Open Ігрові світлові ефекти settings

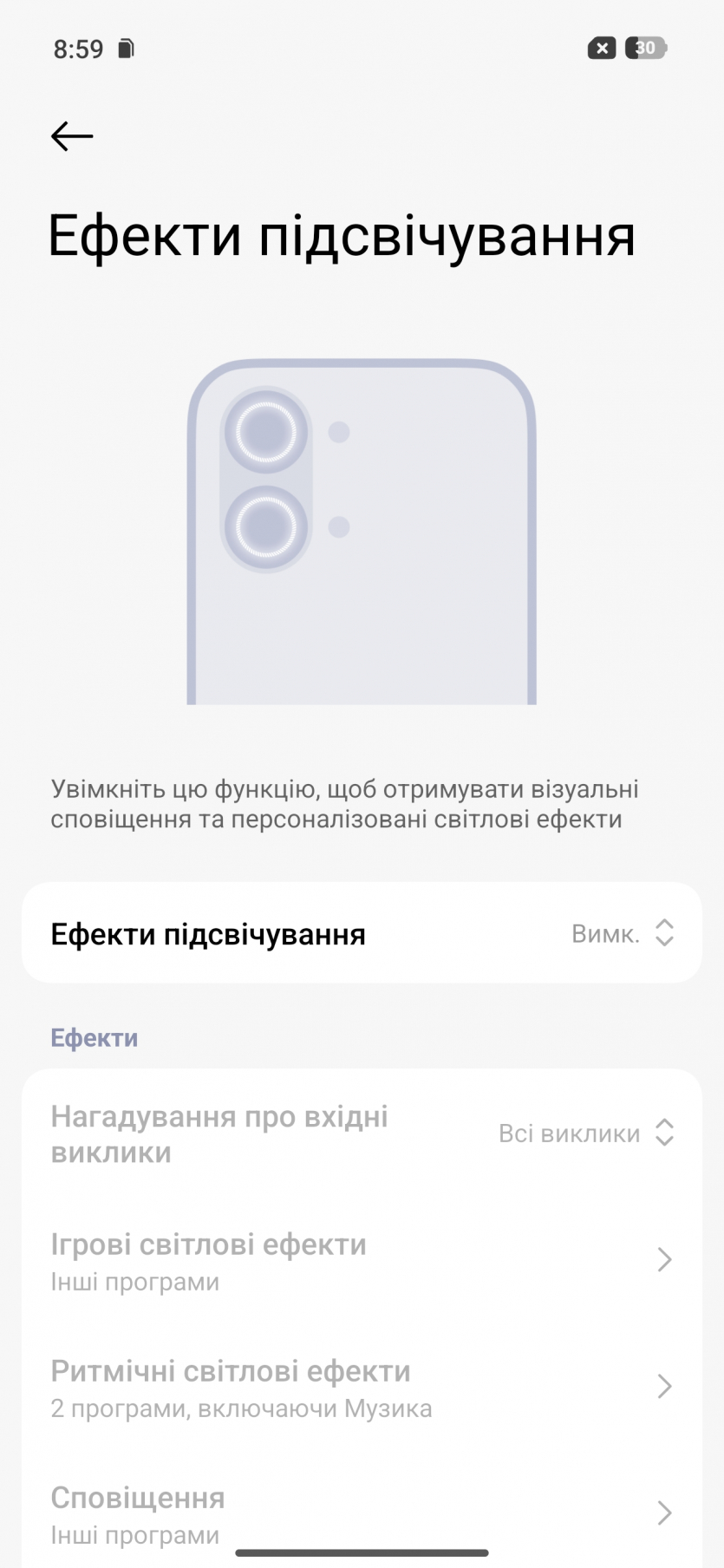pos(362,1260)
